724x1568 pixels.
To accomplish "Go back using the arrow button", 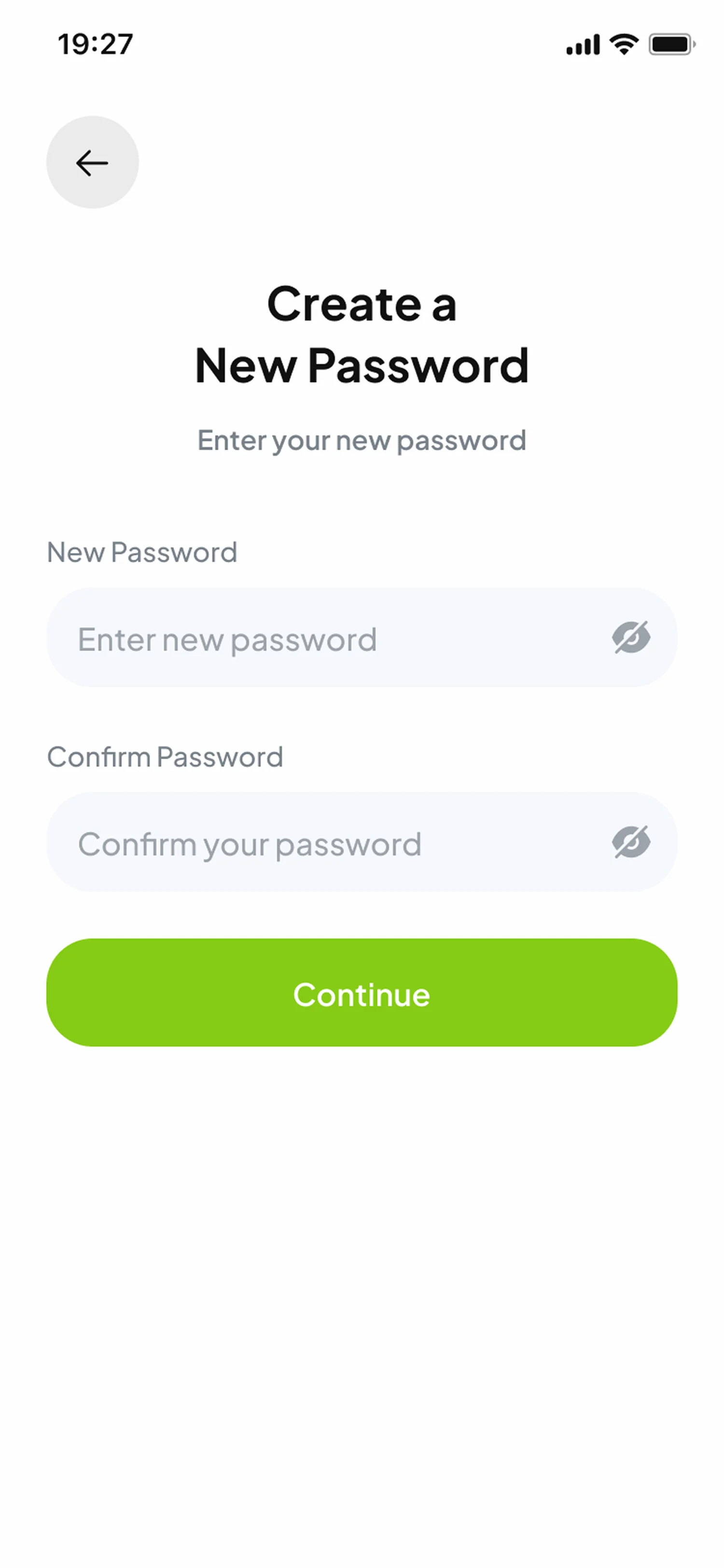I will 92,163.
